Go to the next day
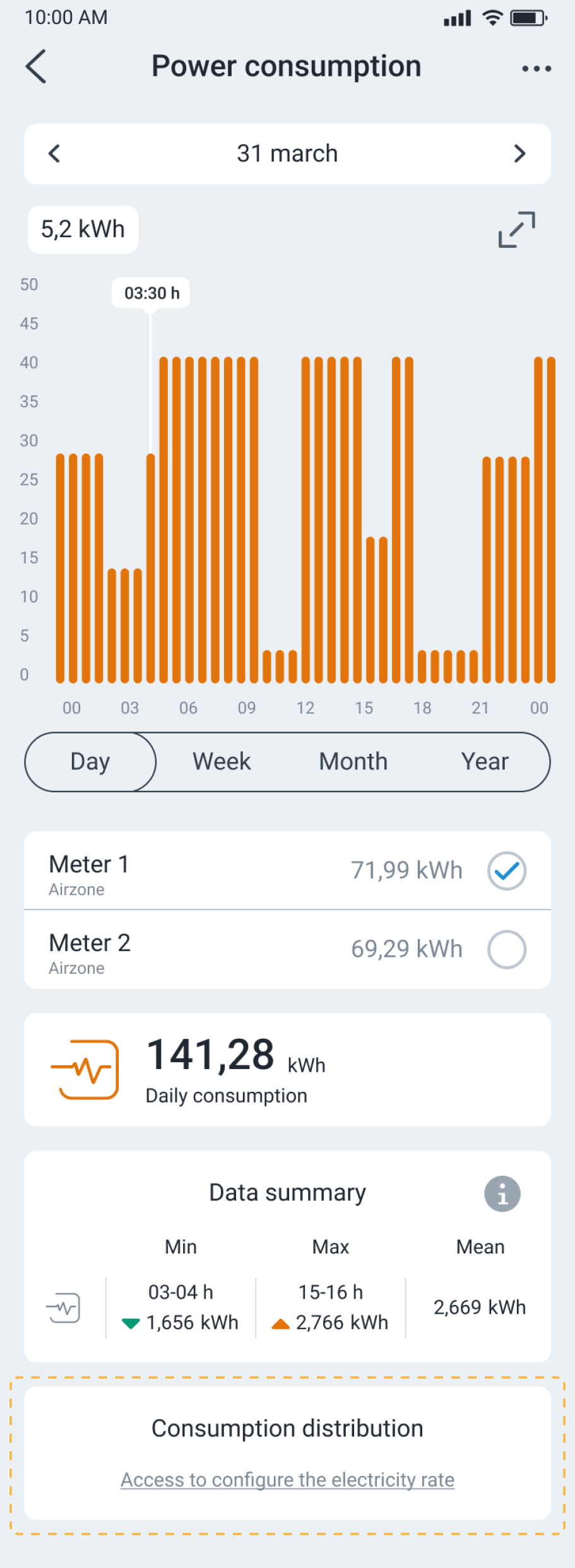The width and height of the screenshot is (575, 1568). coord(519,153)
